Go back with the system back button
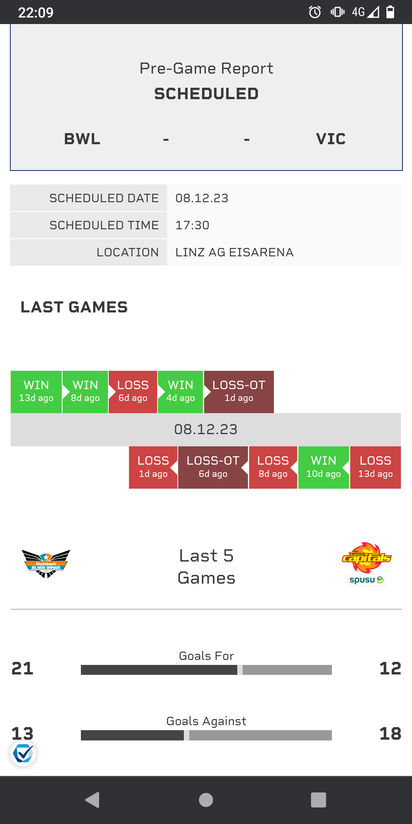 tap(92, 800)
